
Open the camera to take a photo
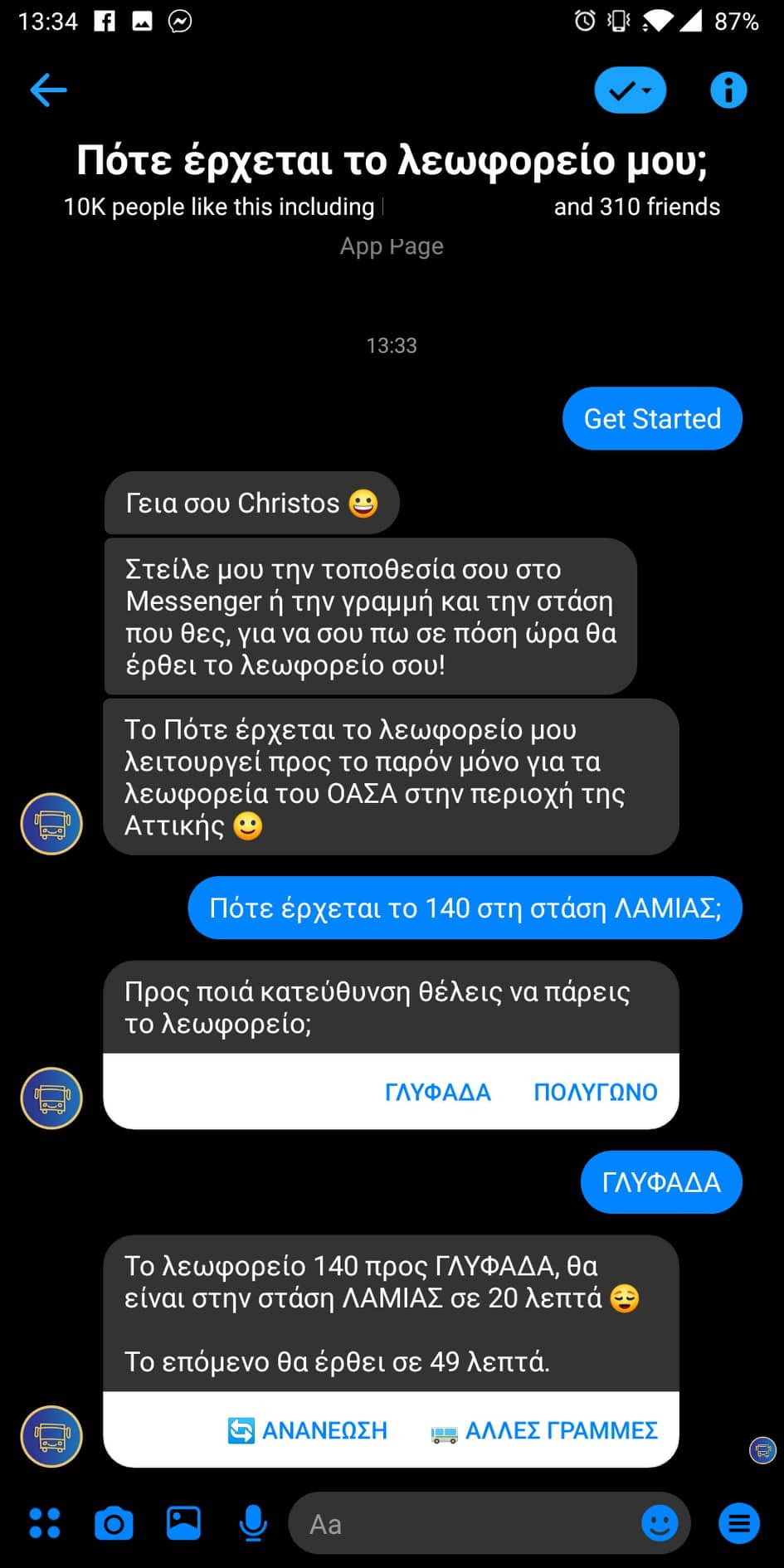point(114,1523)
